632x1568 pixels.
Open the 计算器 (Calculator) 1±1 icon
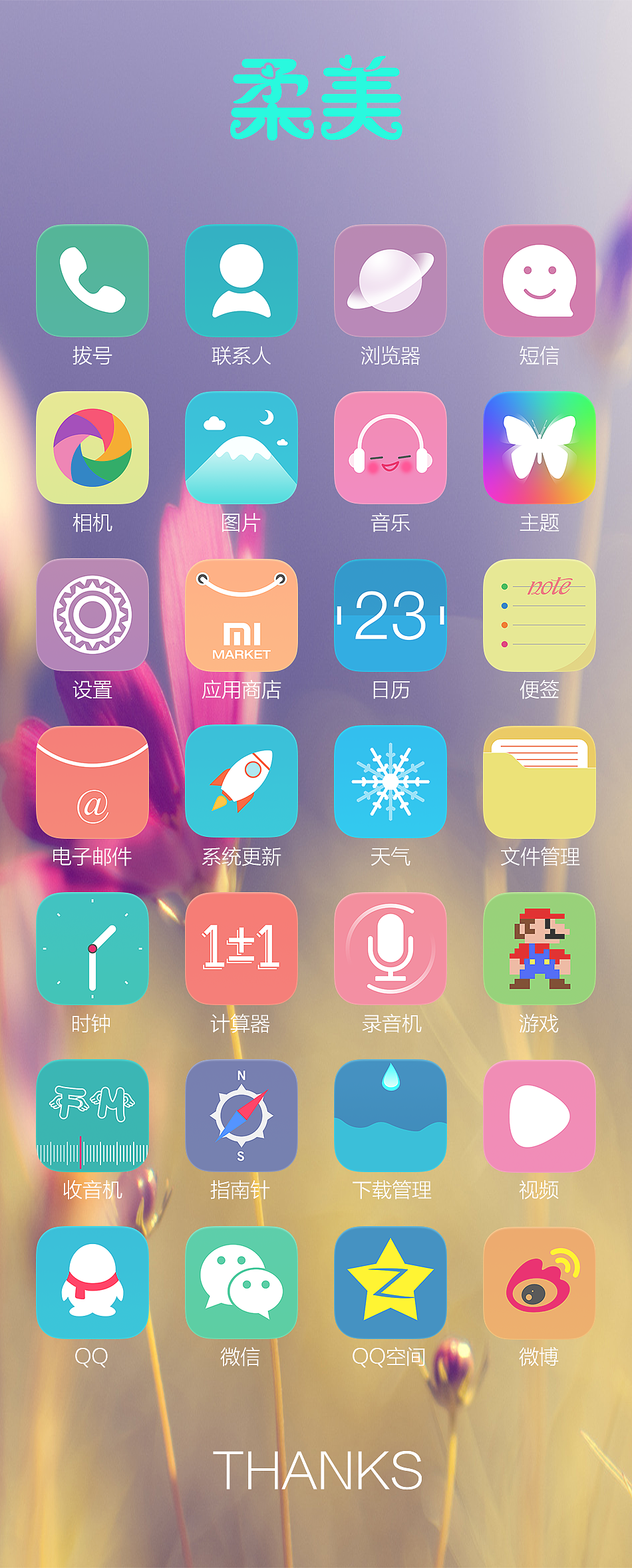pos(241,950)
